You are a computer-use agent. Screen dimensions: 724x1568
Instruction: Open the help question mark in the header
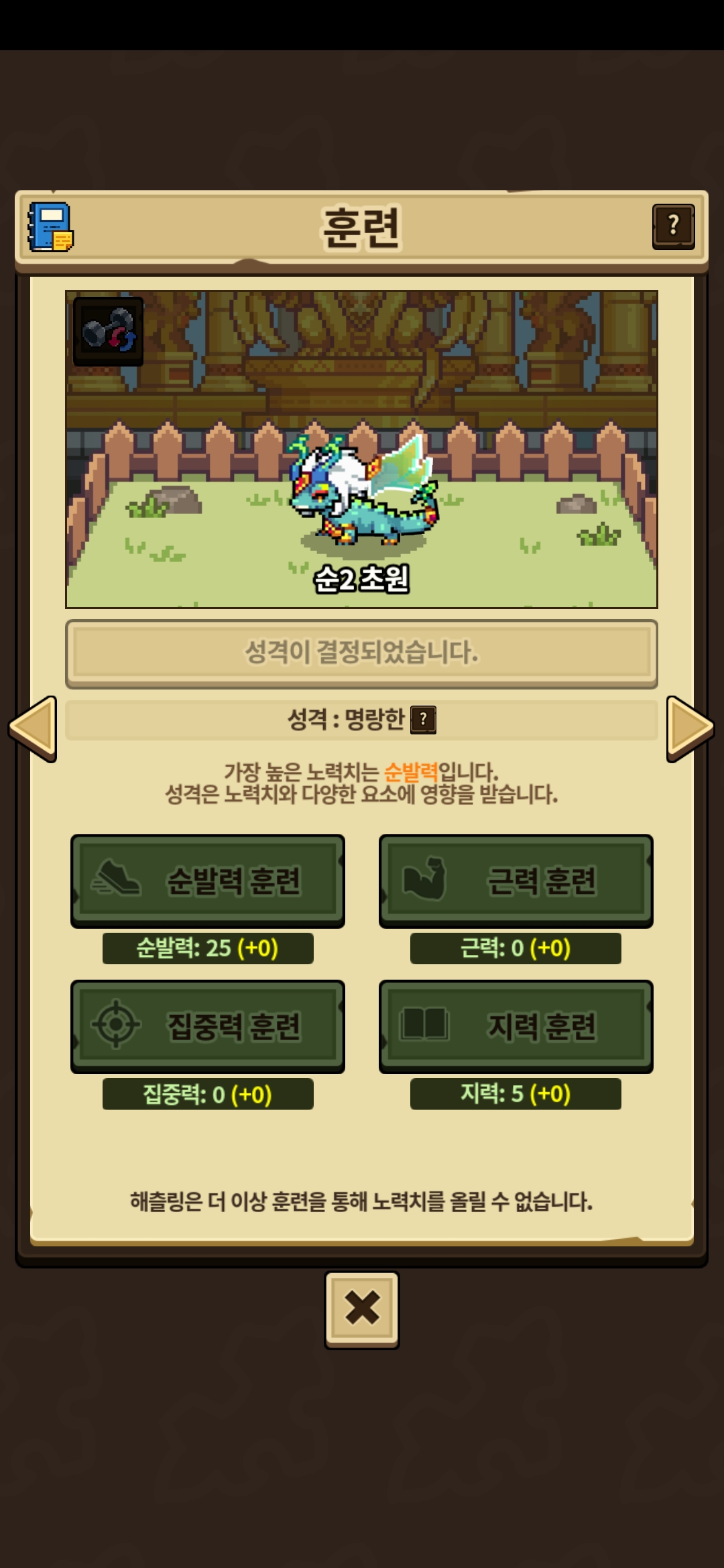(x=673, y=226)
